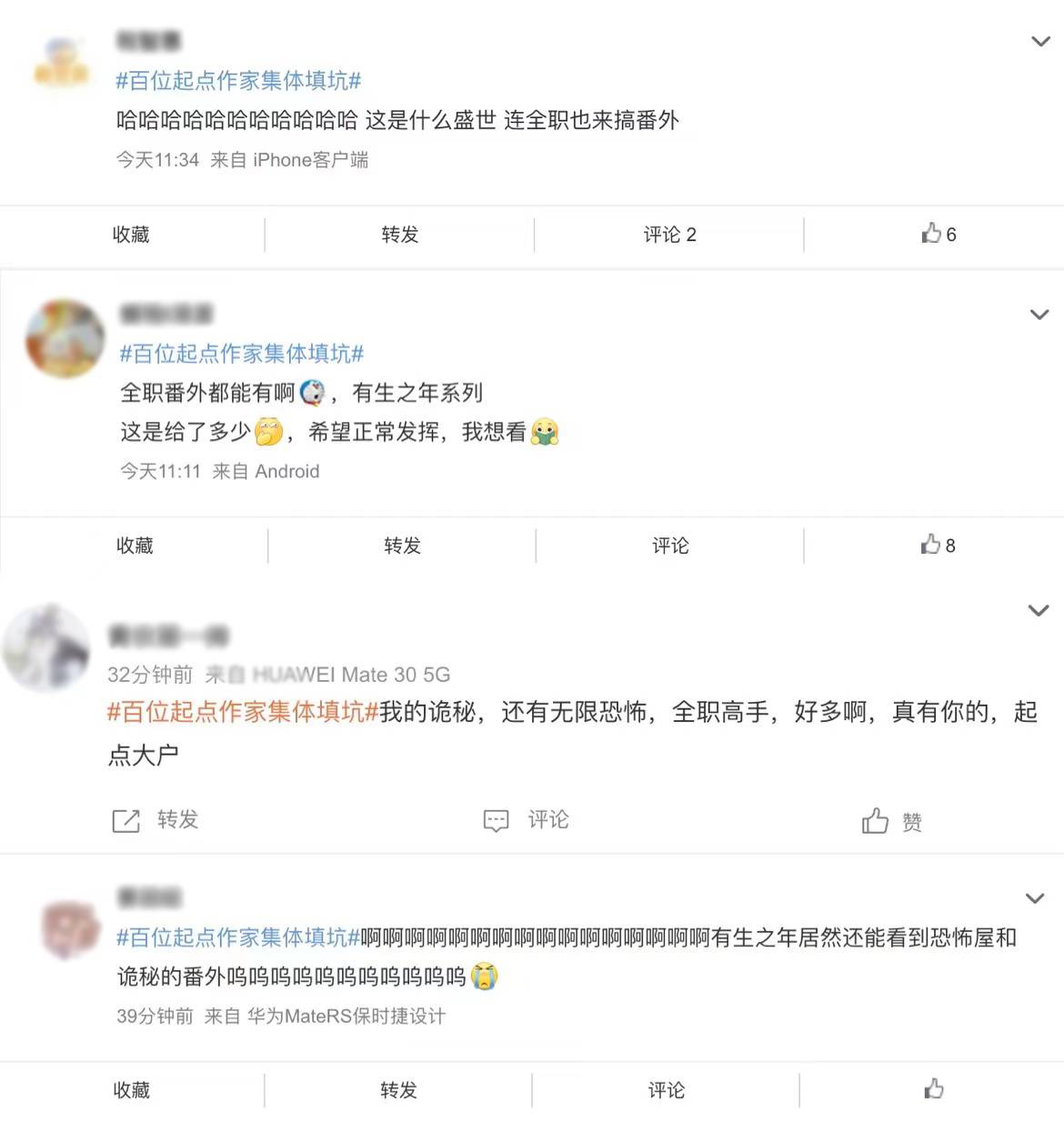Image resolution: width=1064 pixels, height=1122 pixels.
Task: Expand the chevron menu on the 39分钟前 post
Action: (x=1035, y=898)
